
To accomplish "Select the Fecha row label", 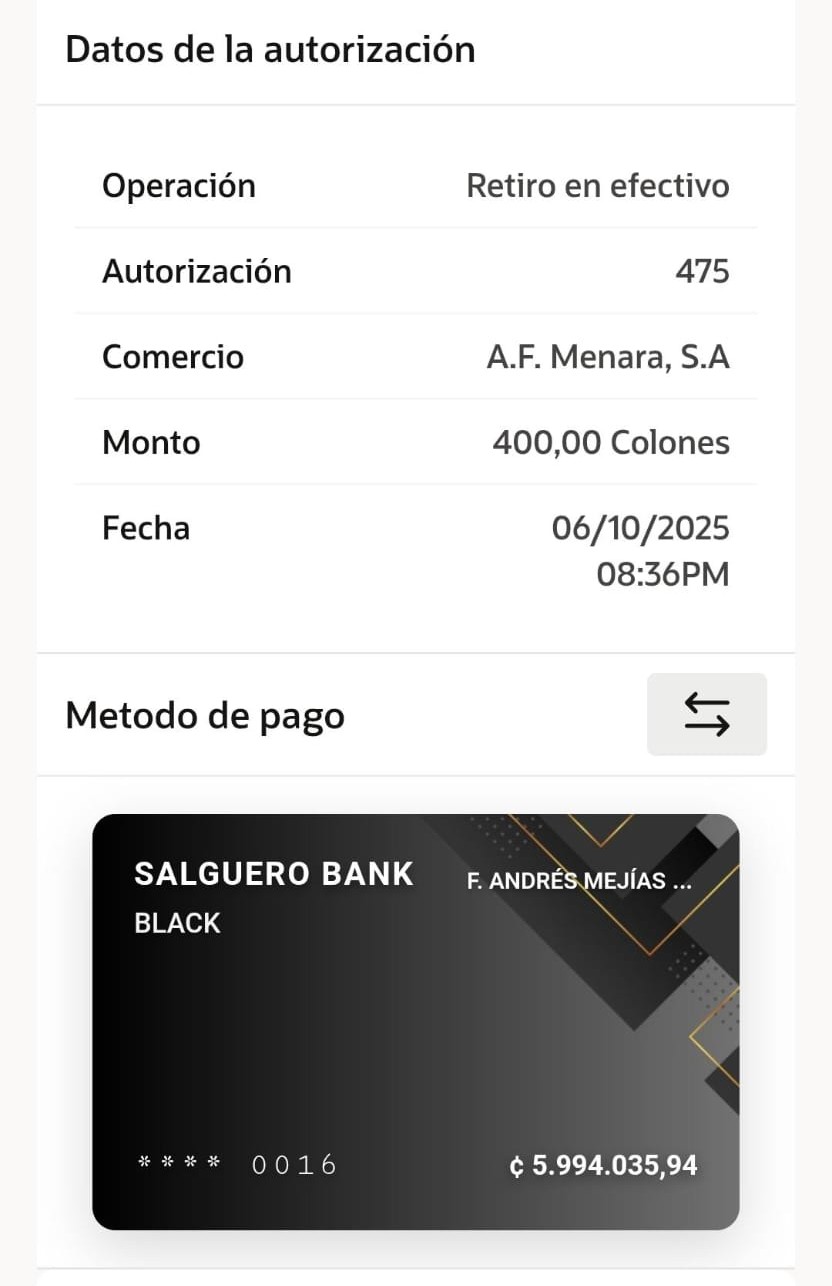I will coord(146,527).
